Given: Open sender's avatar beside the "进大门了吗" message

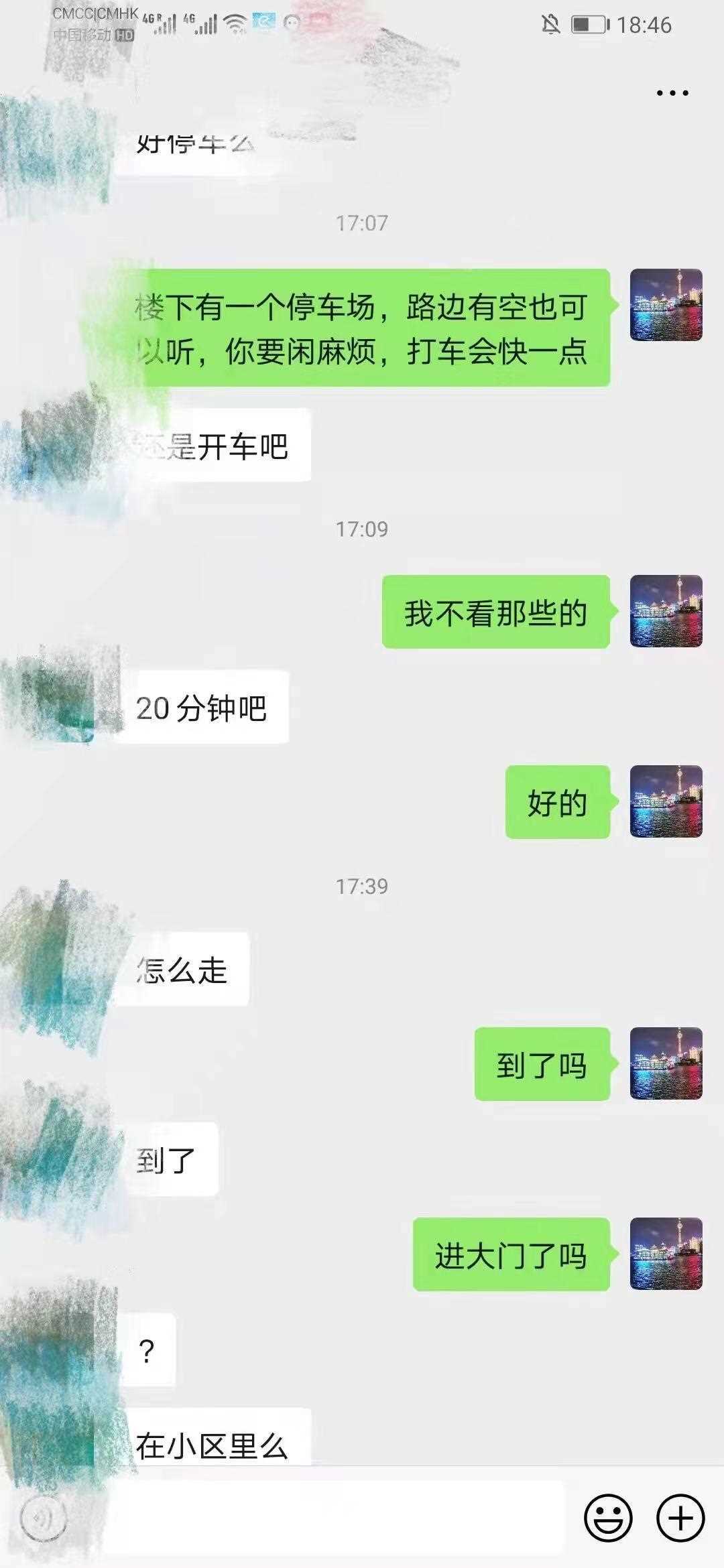Looking at the screenshot, I should tap(666, 1254).
